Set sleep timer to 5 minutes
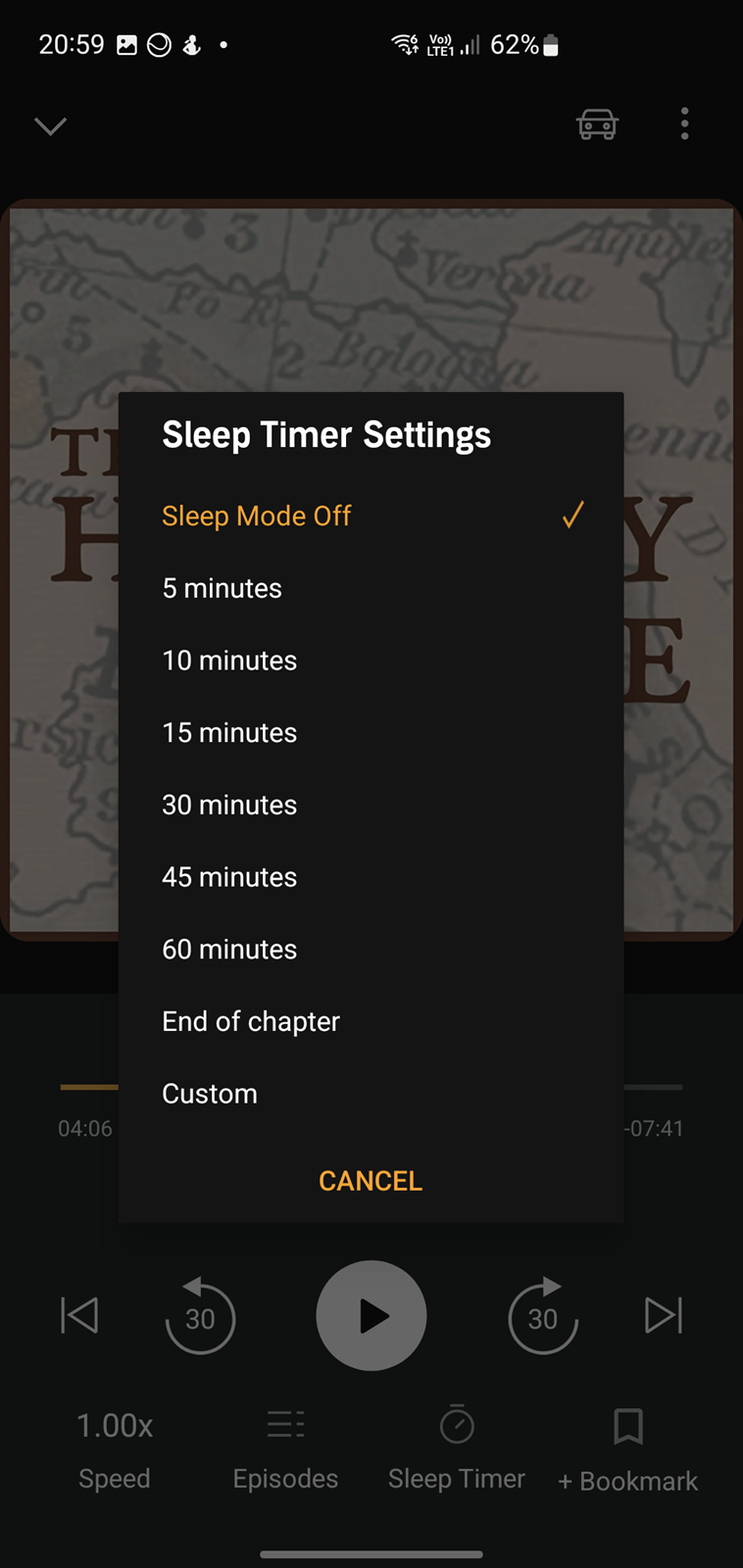Image resolution: width=743 pixels, height=1568 pixels. 371,588
